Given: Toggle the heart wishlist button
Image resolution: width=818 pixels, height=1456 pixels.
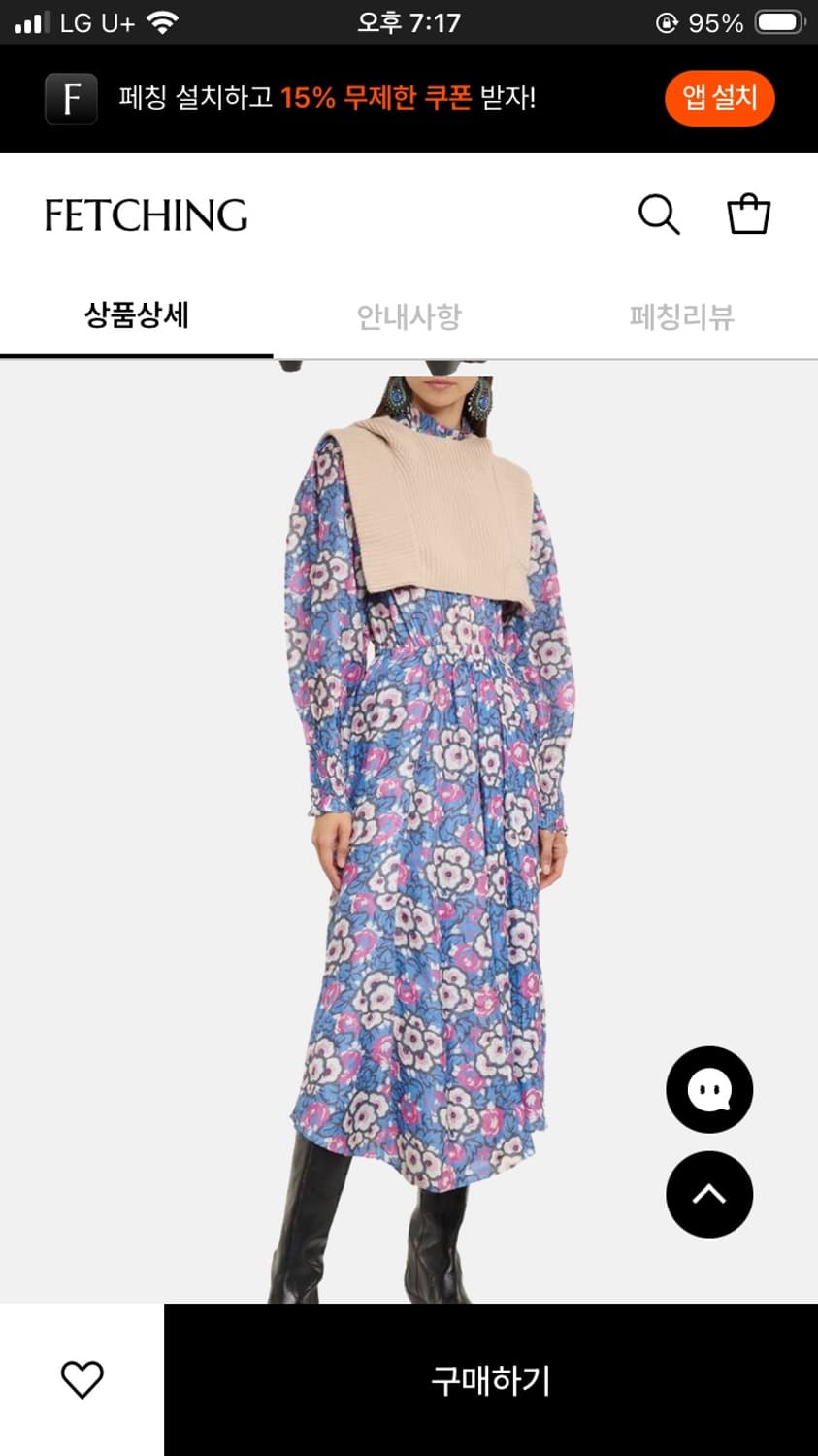Looking at the screenshot, I should (x=82, y=1378).
